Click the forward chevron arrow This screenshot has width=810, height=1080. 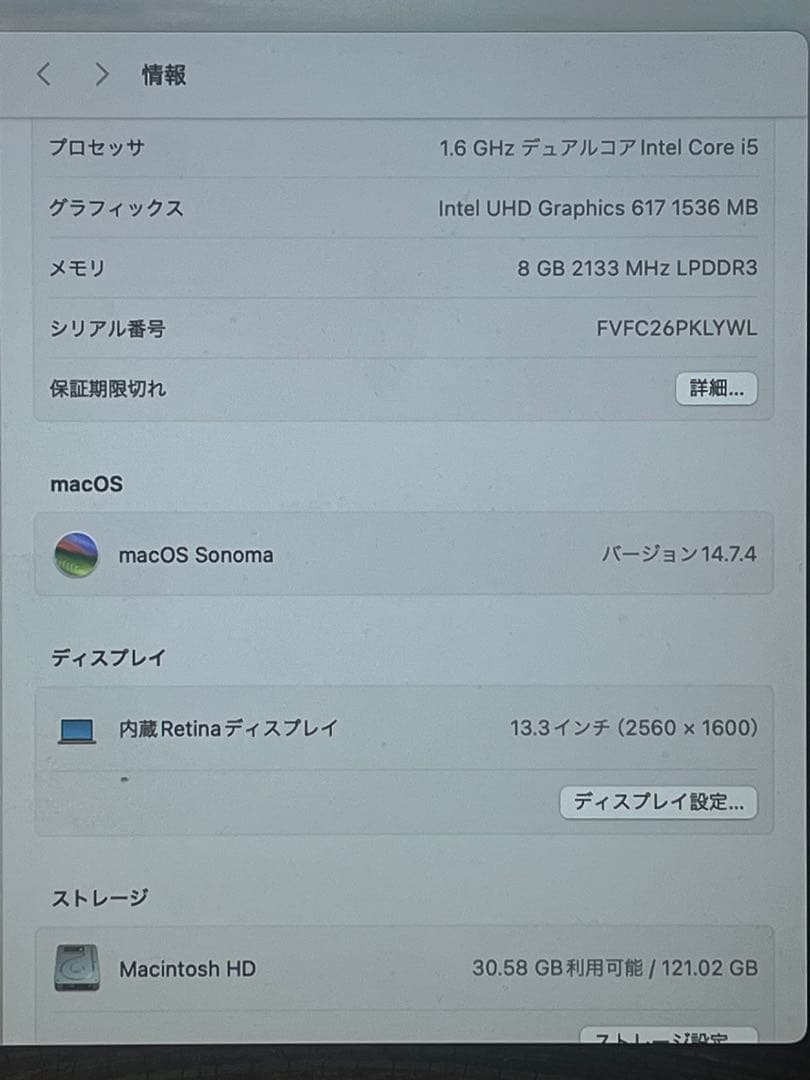(x=100, y=73)
